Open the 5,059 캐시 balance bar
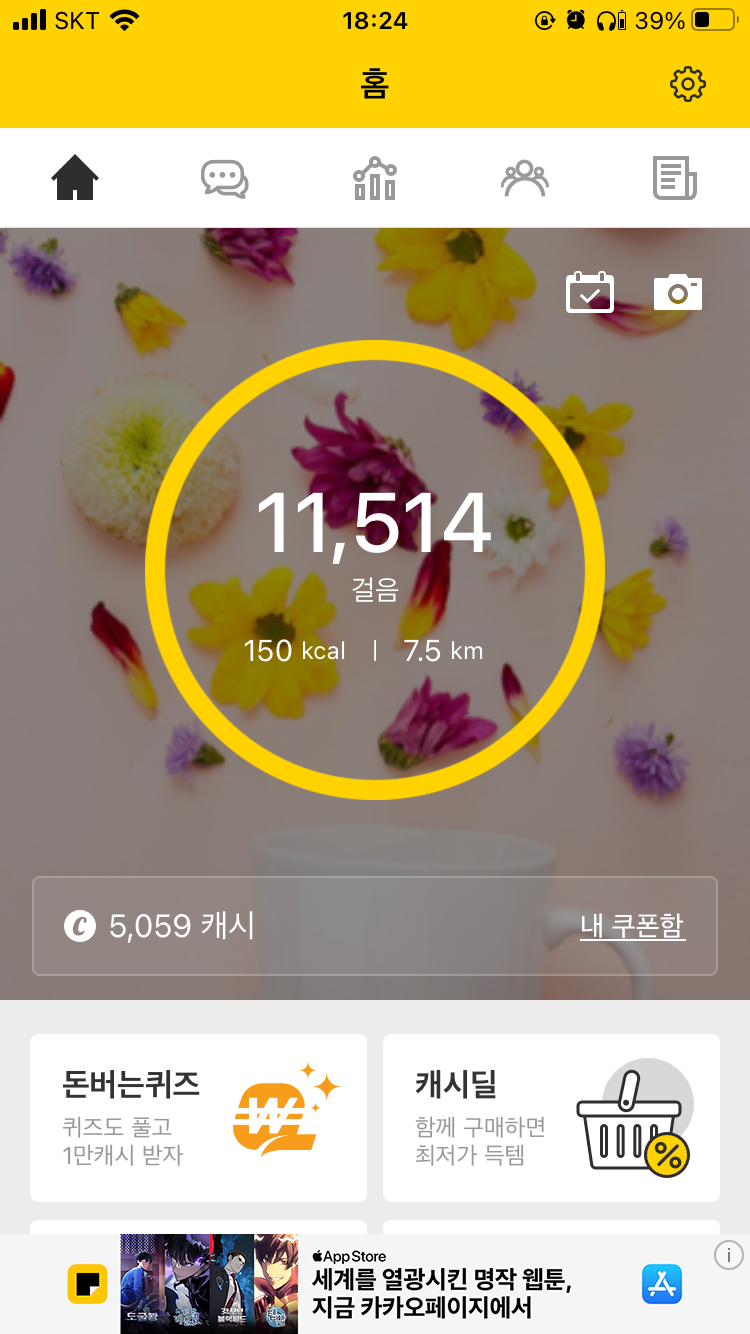The width and height of the screenshot is (750, 1334). [x=300, y=926]
